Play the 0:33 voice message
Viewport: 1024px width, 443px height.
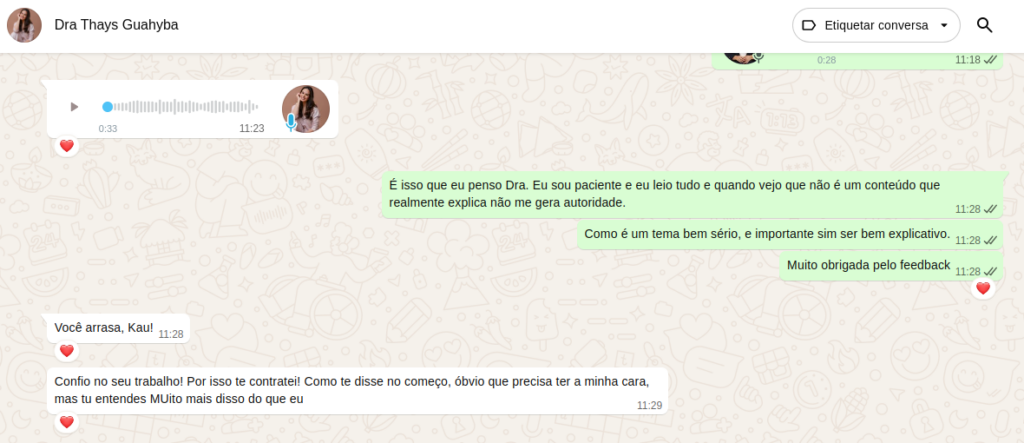click(x=74, y=106)
